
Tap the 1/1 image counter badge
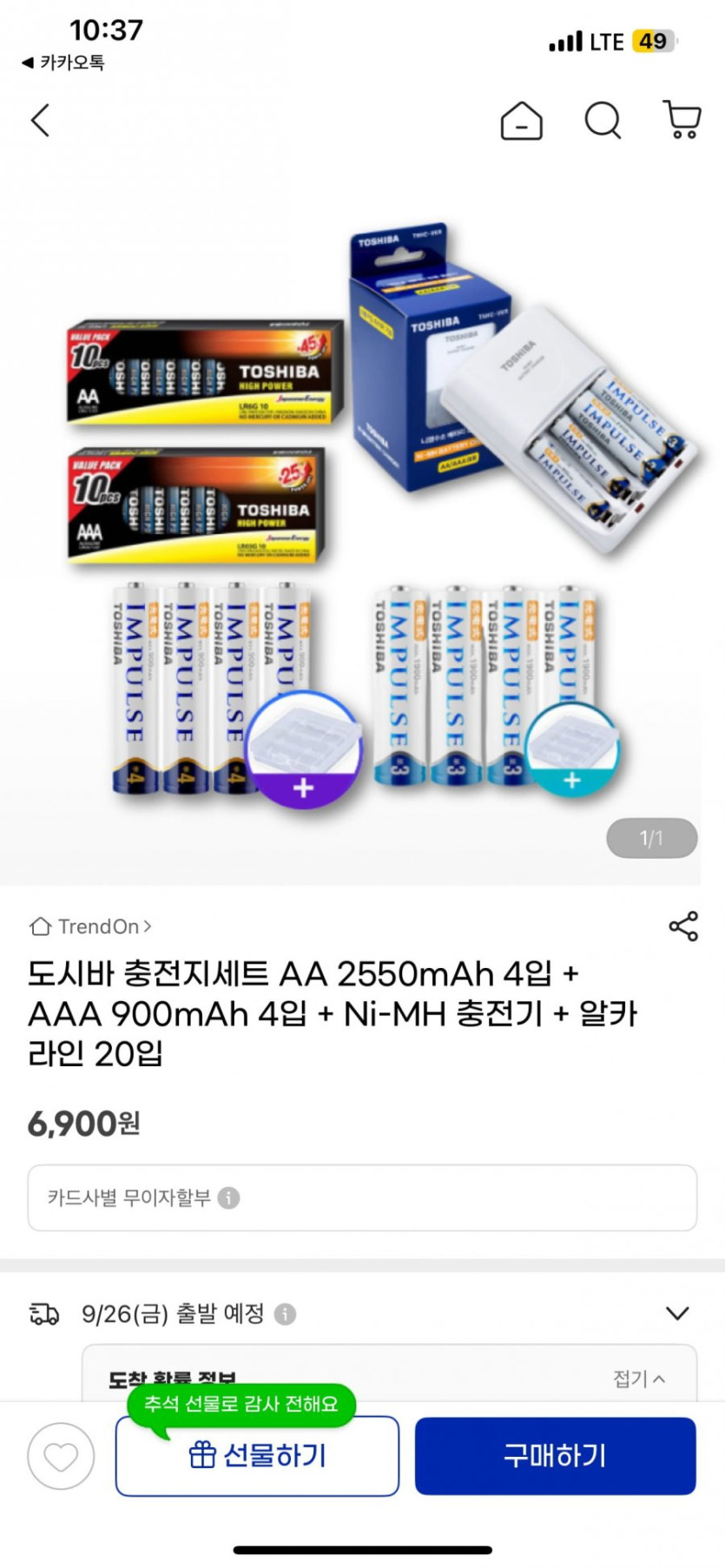(x=652, y=838)
